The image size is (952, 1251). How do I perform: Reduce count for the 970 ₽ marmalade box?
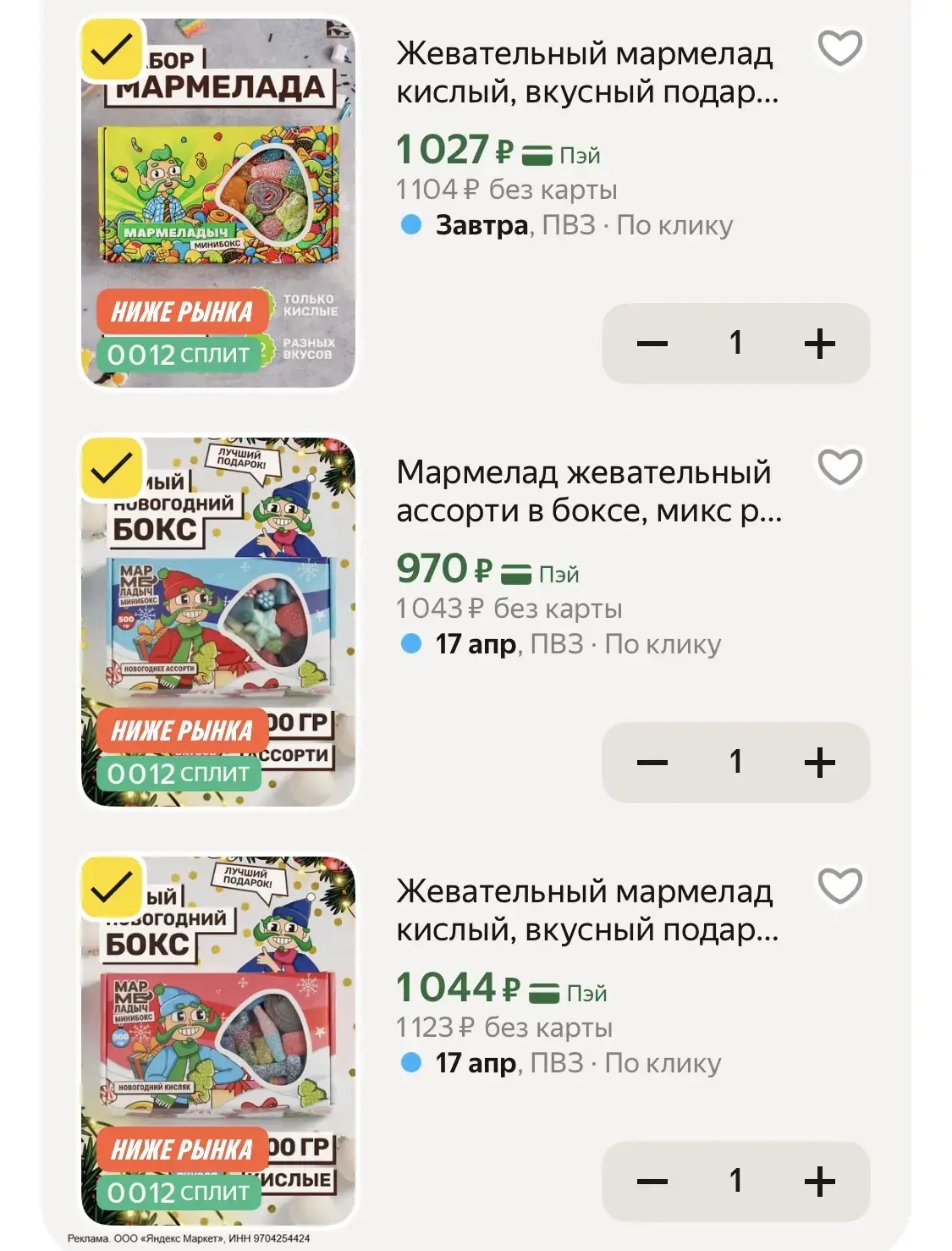point(652,763)
